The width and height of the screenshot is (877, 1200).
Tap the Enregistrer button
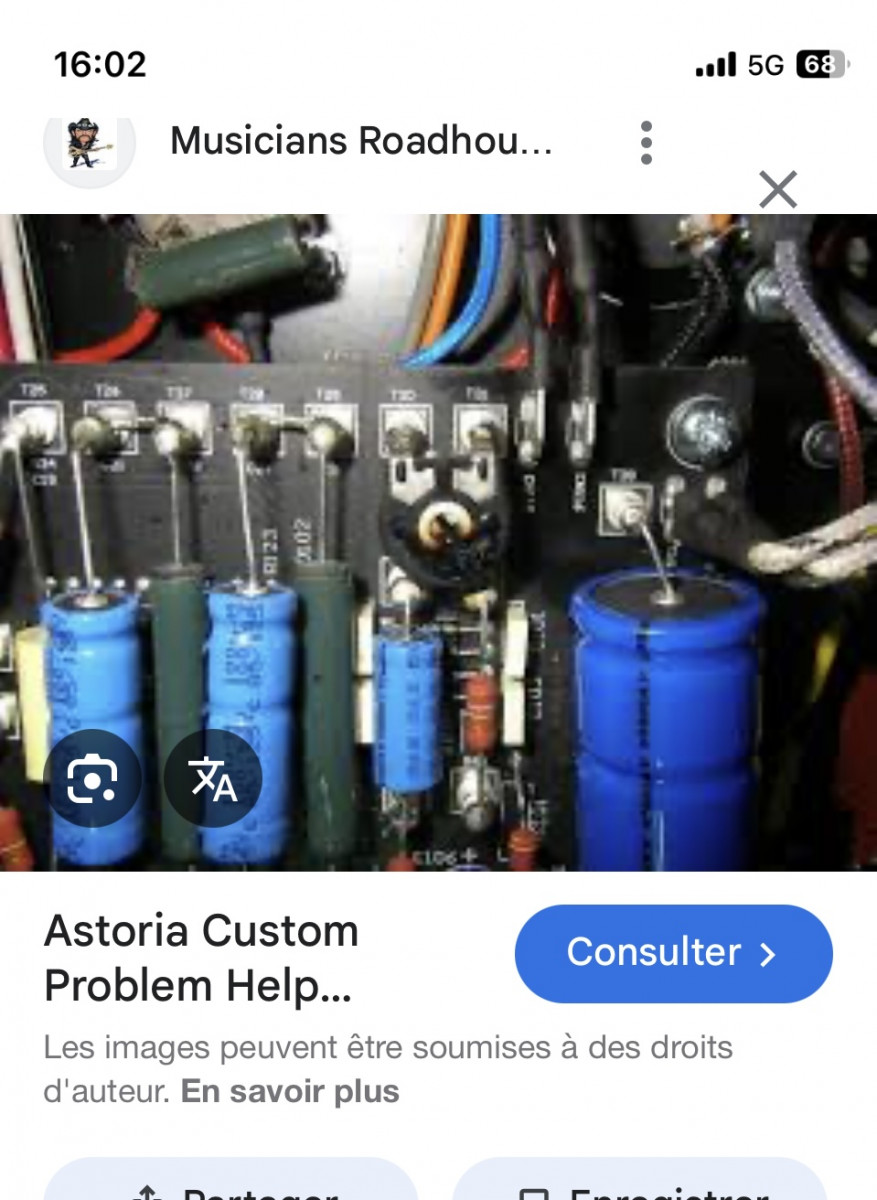(640, 1184)
